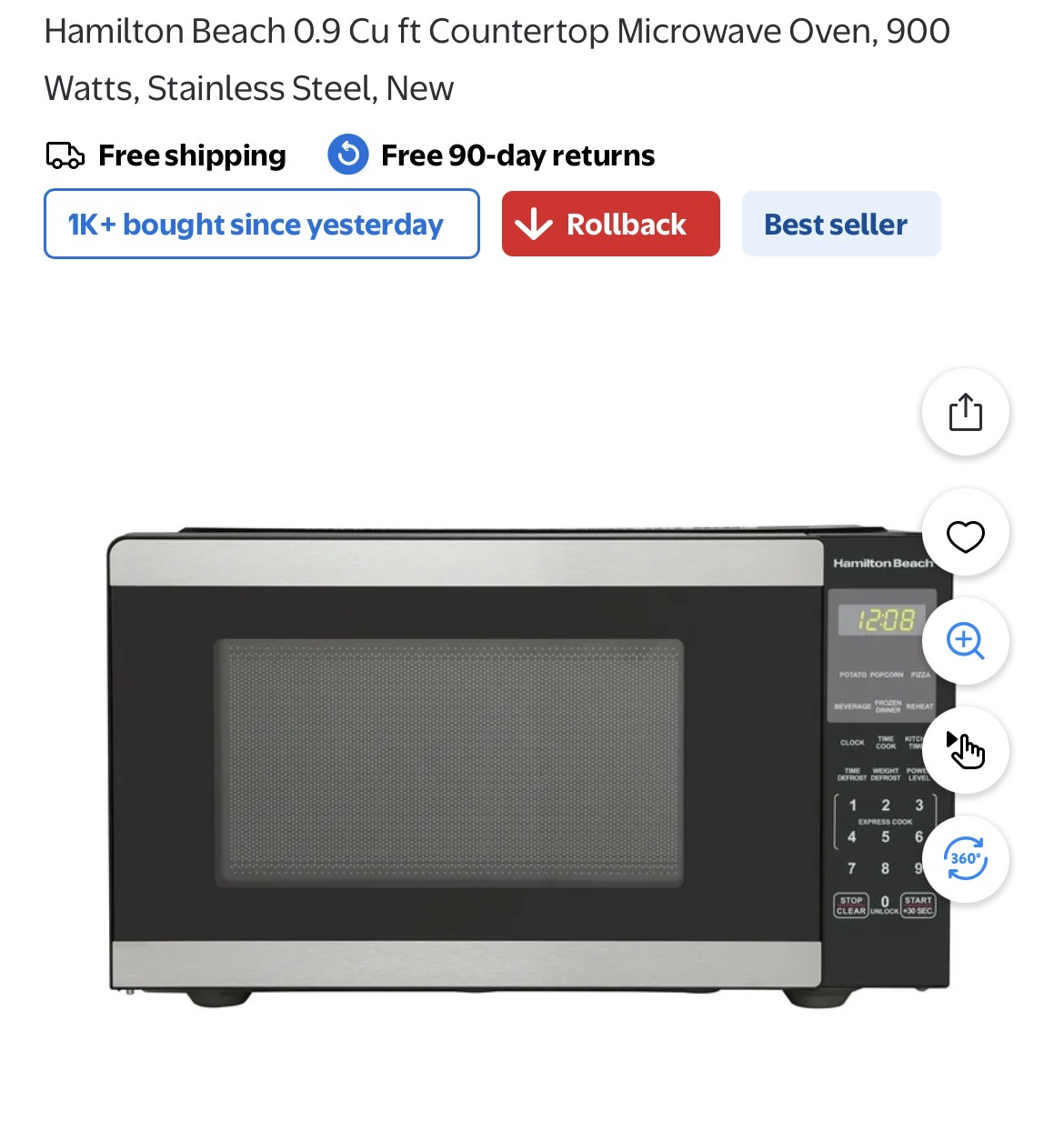The height and width of the screenshot is (1142, 1064).
Task: Share this microwave listing
Action: pyautogui.click(x=965, y=412)
